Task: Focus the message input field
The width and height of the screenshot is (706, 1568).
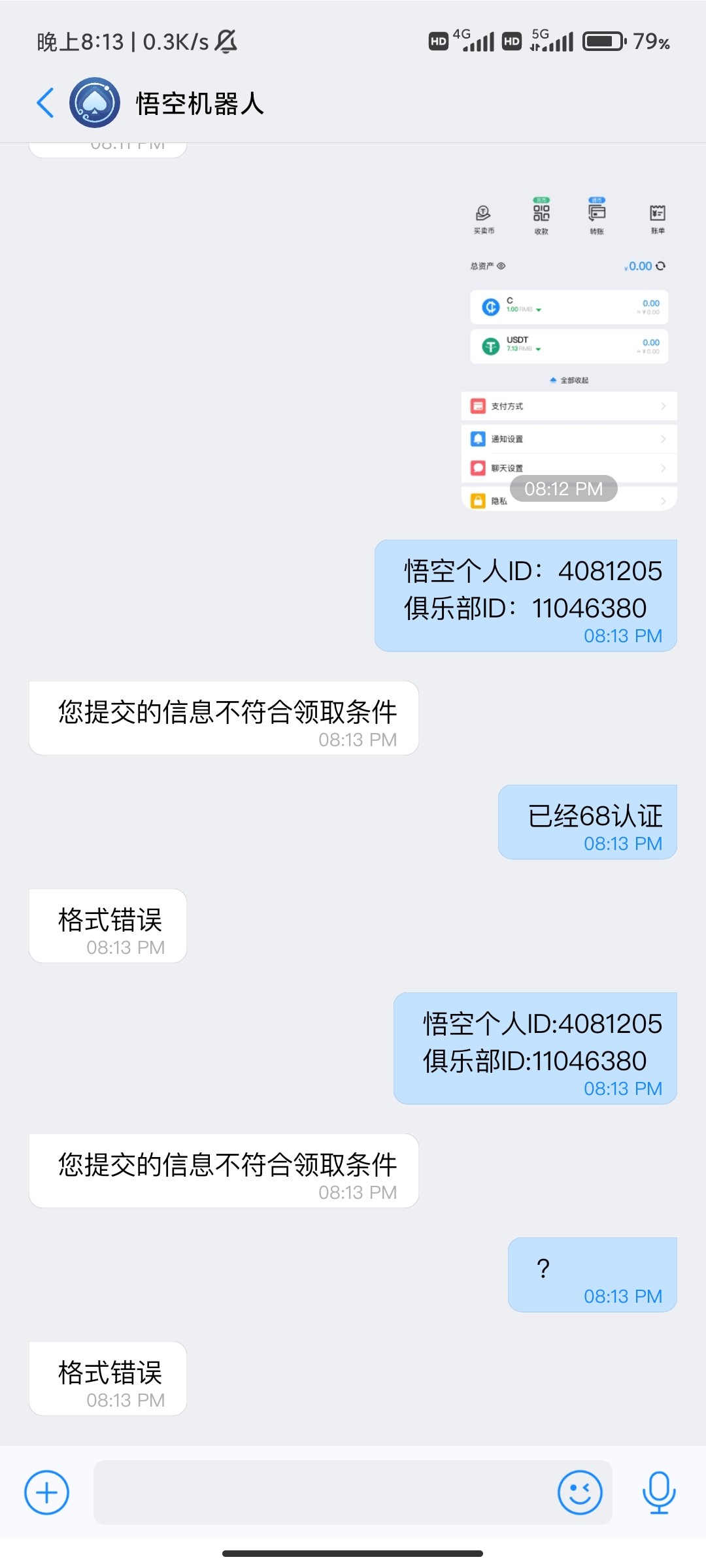Action: click(x=324, y=1492)
